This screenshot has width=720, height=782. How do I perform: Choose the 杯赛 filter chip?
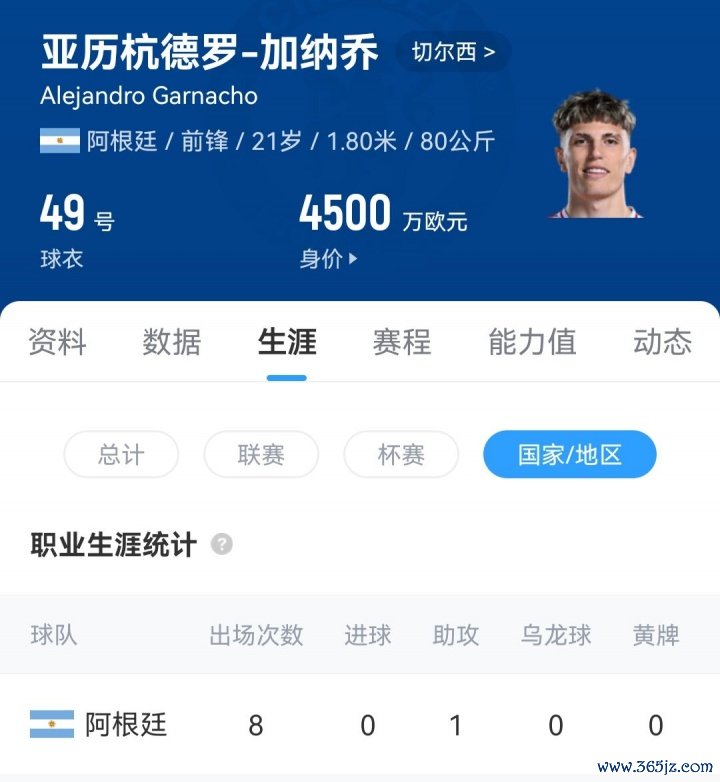(x=401, y=455)
